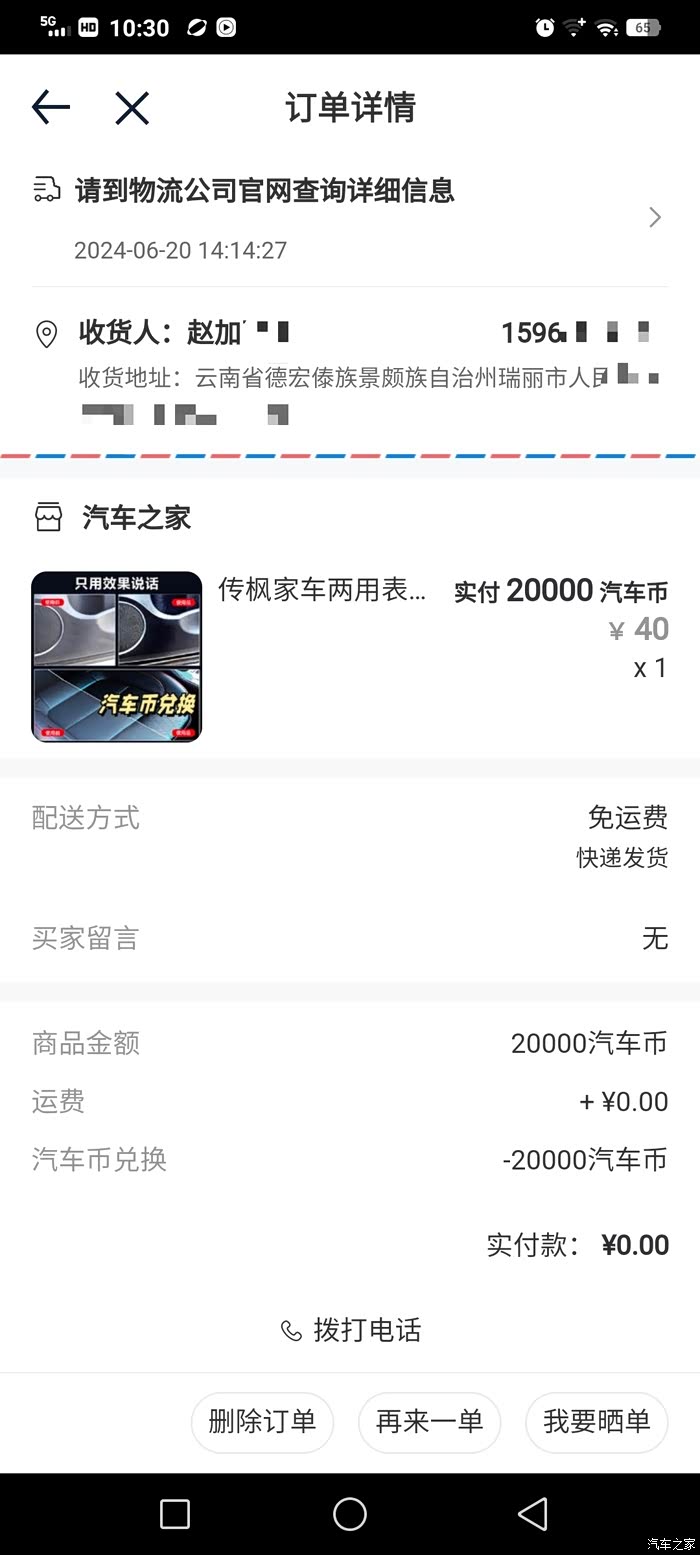This screenshot has width=700, height=1555.
Task: Tap 拨打电话 to call the seller
Action: tap(351, 1330)
